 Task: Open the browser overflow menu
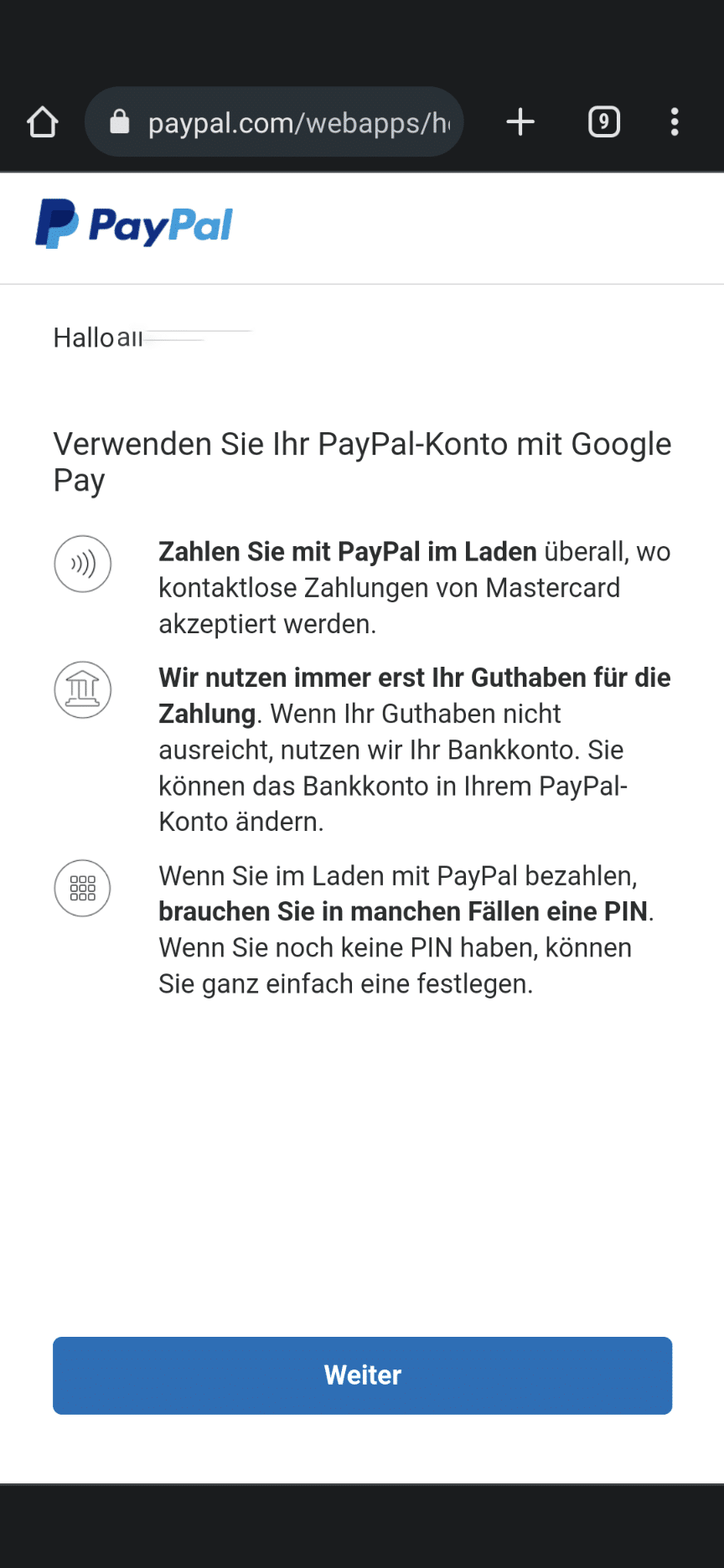click(675, 122)
